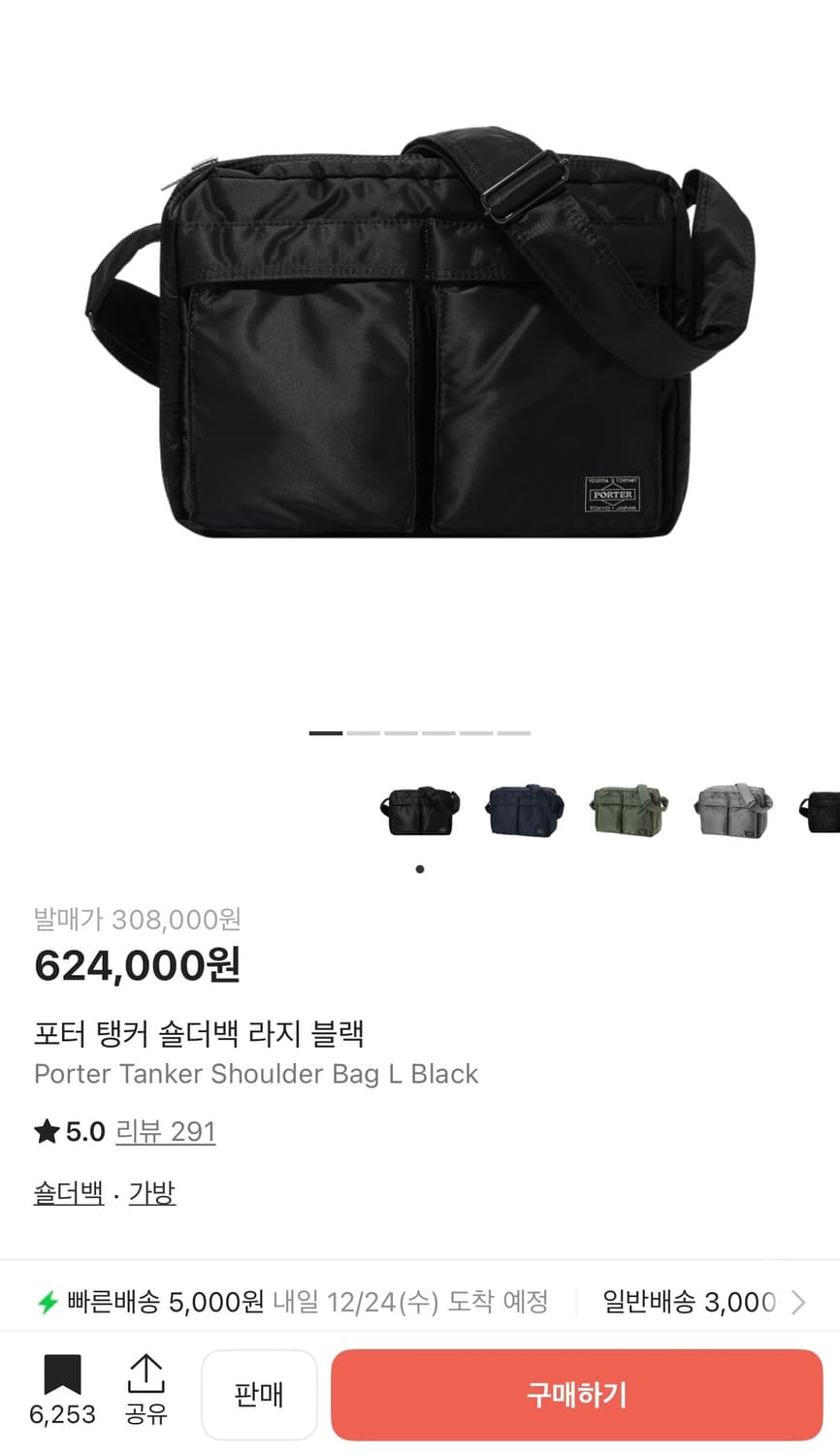
Task: Share the product via the share icon
Action: click(146, 1373)
